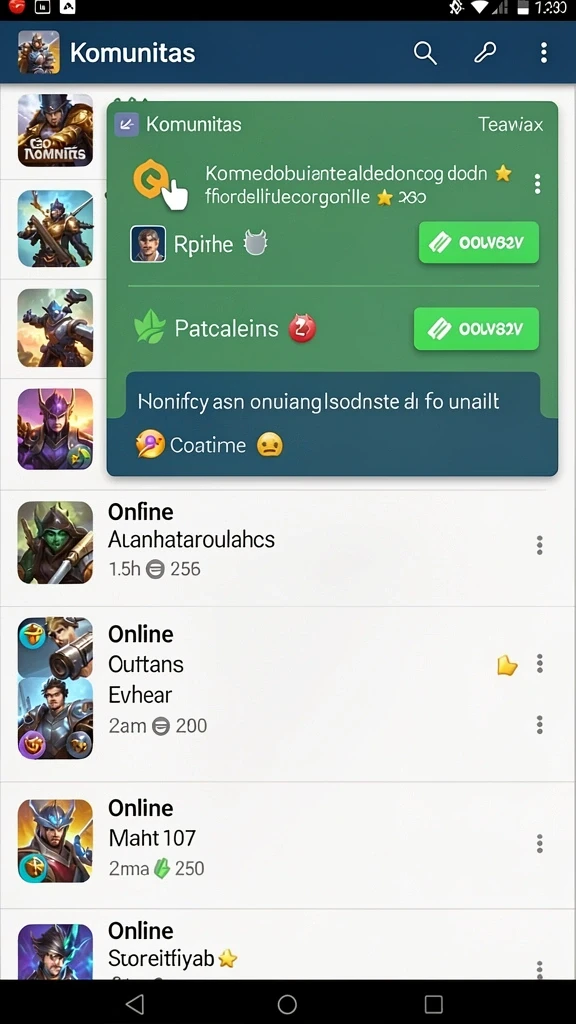Image resolution: width=576 pixels, height=1024 pixels.
Task: Open options for the Alanhataroulahcs row
Action: tap(539, 545)
